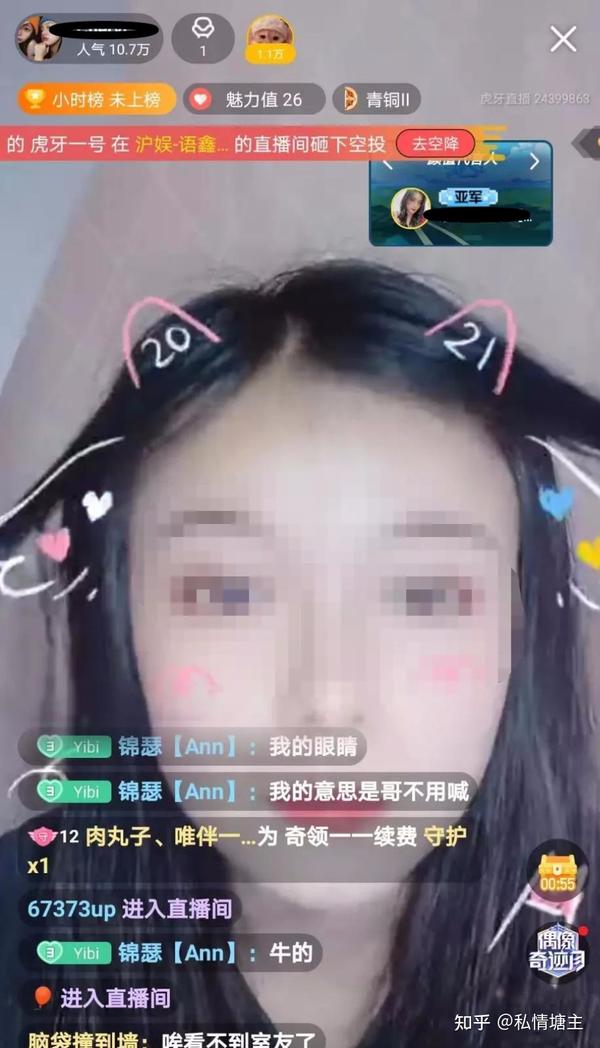Close the live stream with the X
Viewport: 600px width, 1048px height.
pos(563,40)
